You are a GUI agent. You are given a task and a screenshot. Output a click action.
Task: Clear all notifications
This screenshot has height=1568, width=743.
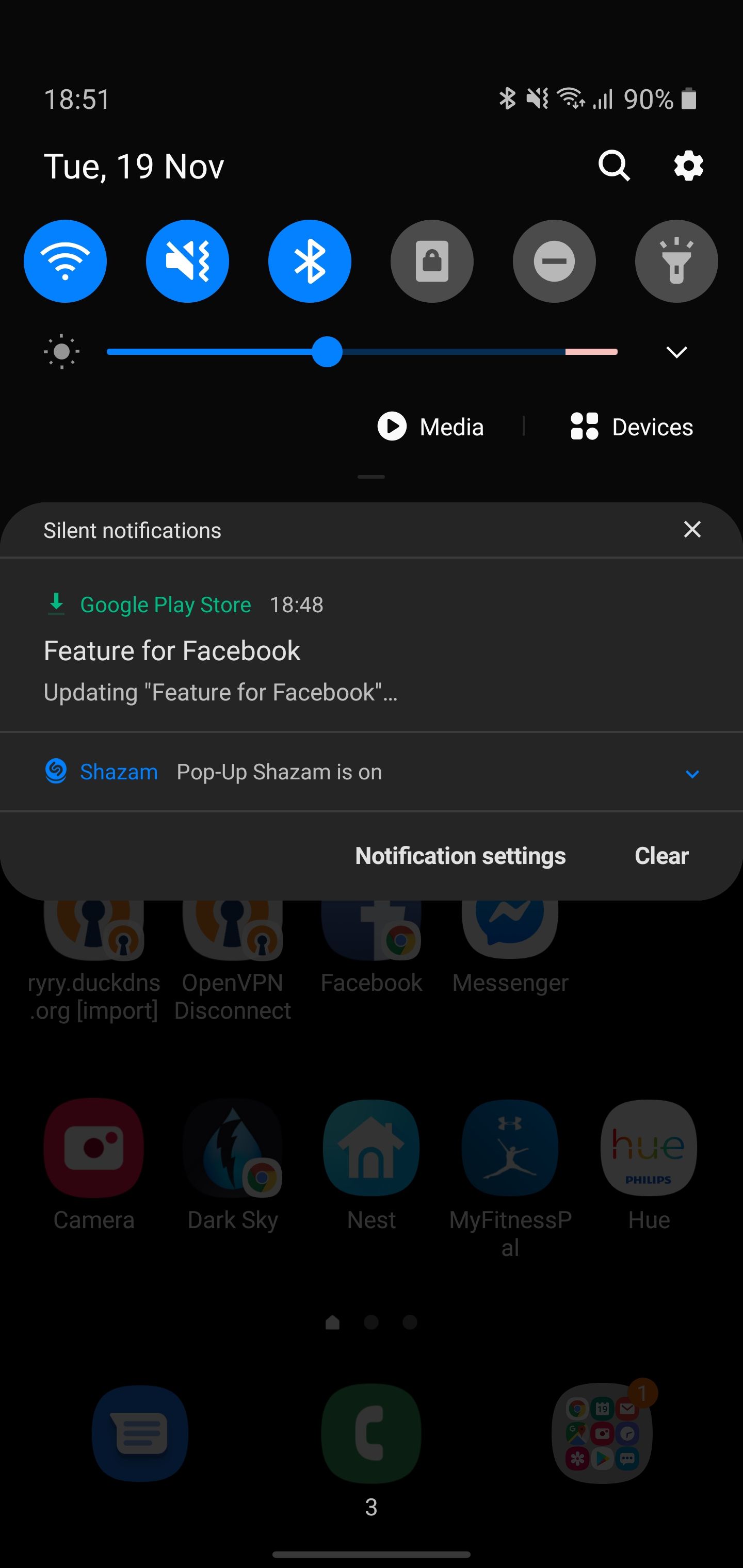coord(661,856)
